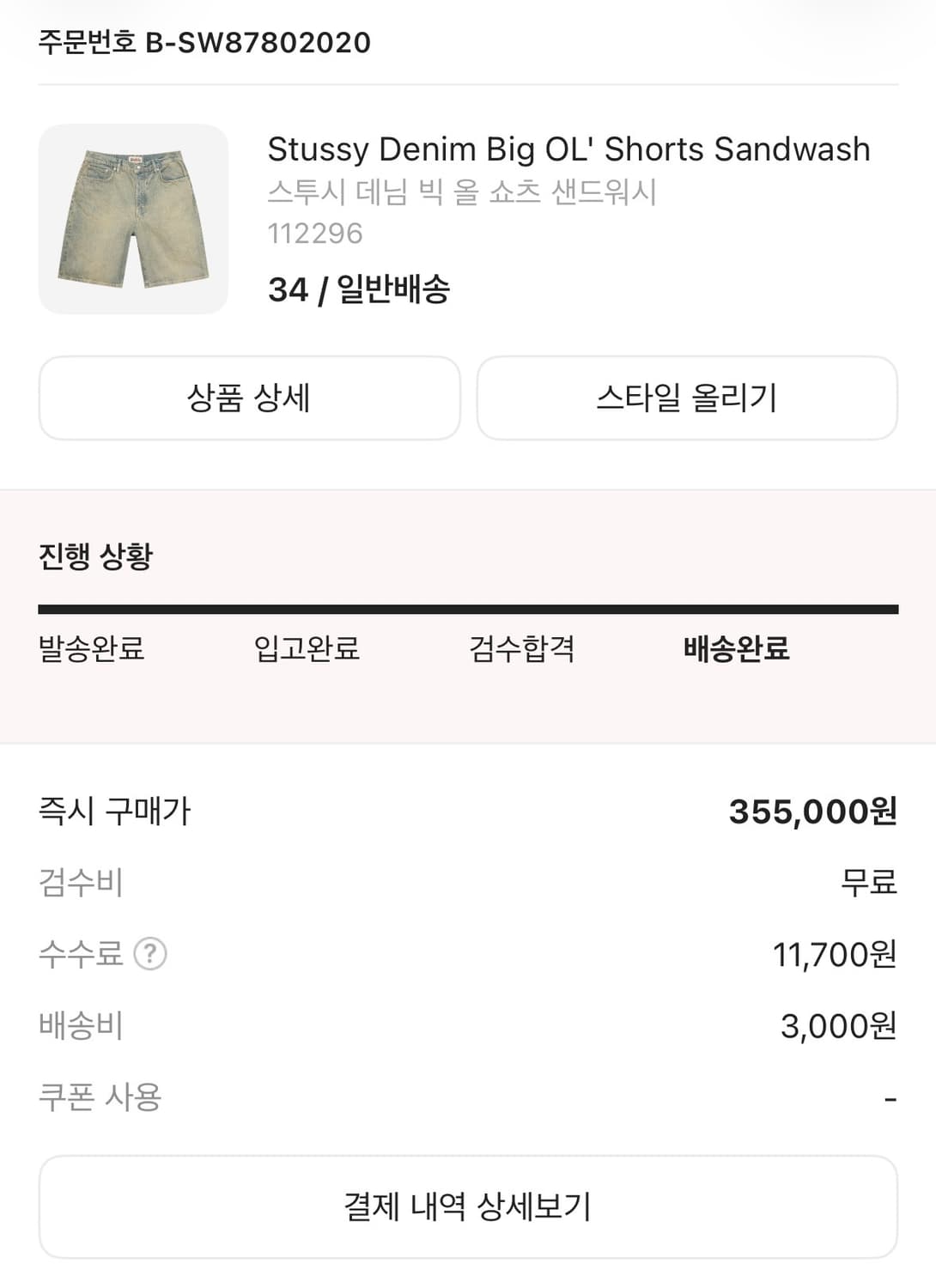Open '상품 상세' product details

250,397
